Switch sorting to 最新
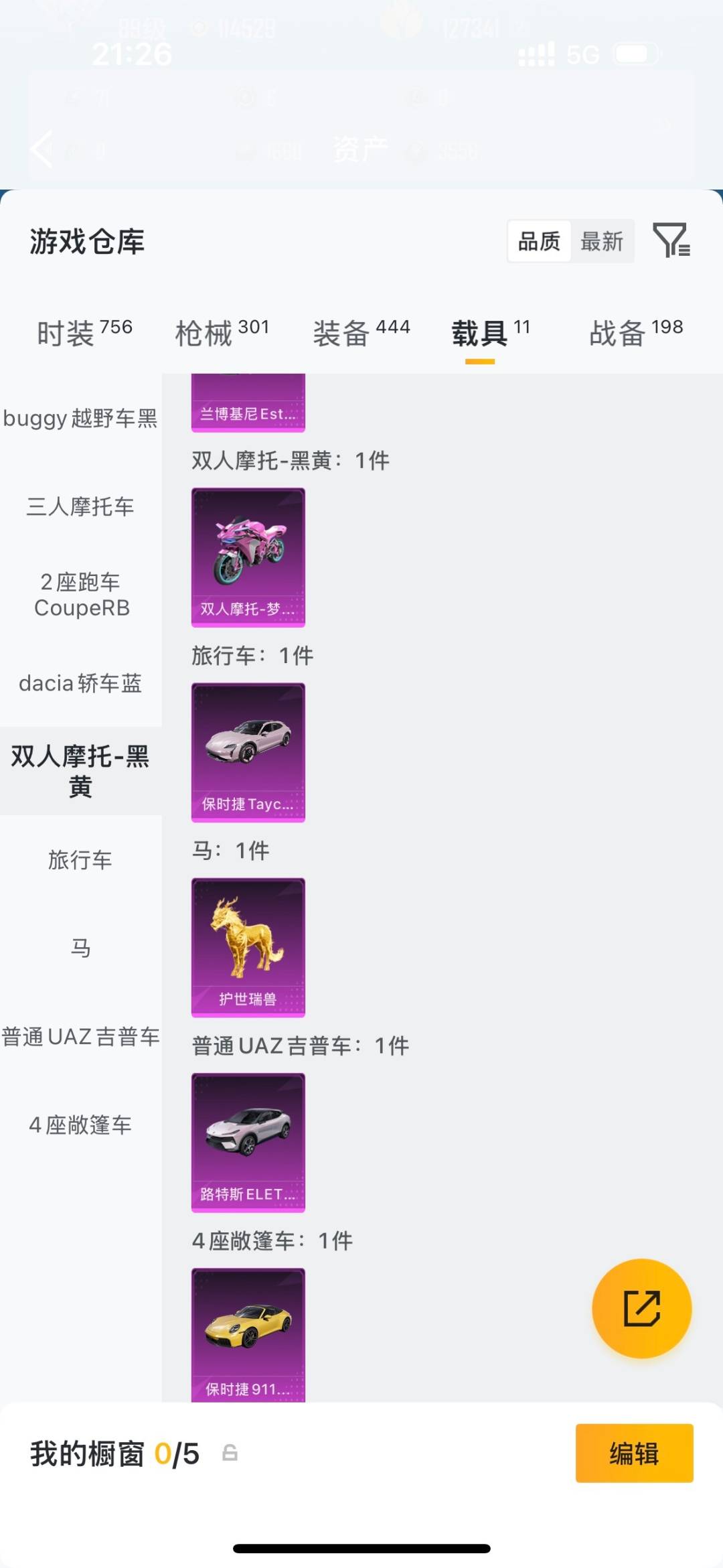 [x=602, y=241]
